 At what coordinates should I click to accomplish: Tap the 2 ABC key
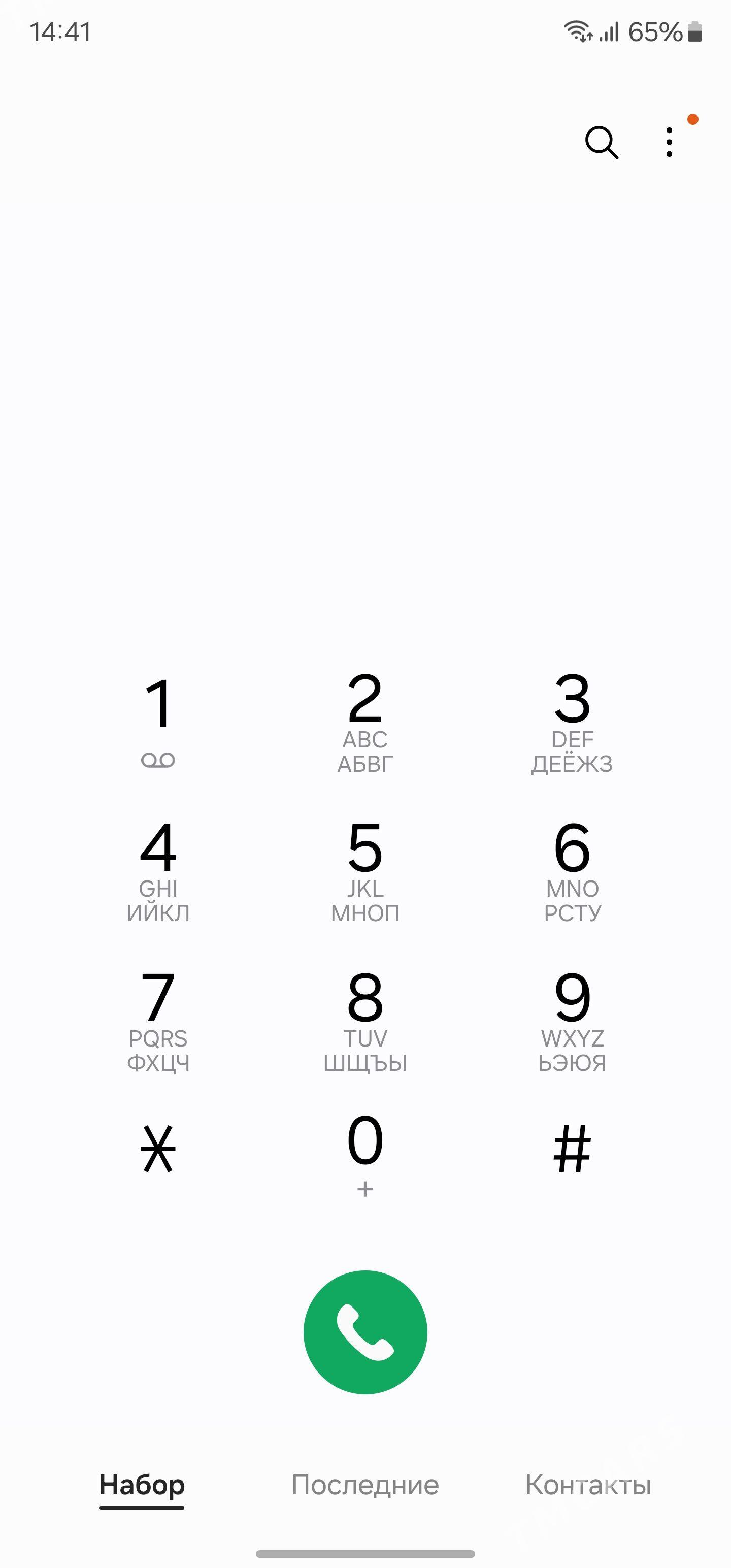[365, 722]
